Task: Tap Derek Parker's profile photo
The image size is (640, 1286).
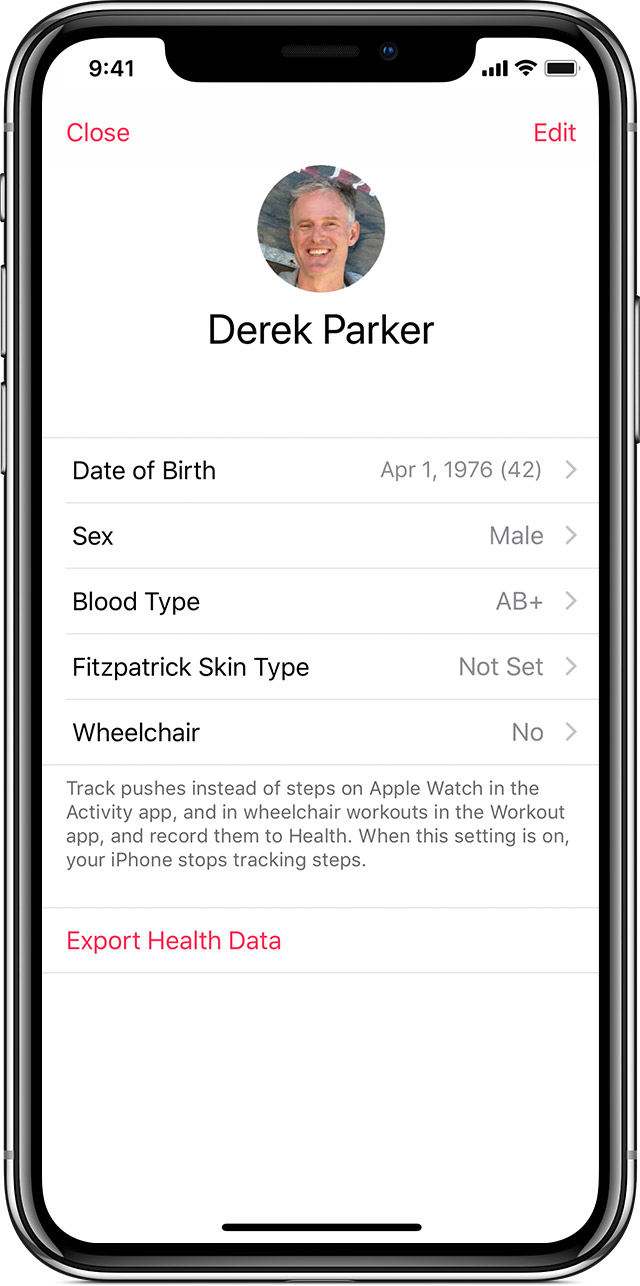Action: [321, 228]
